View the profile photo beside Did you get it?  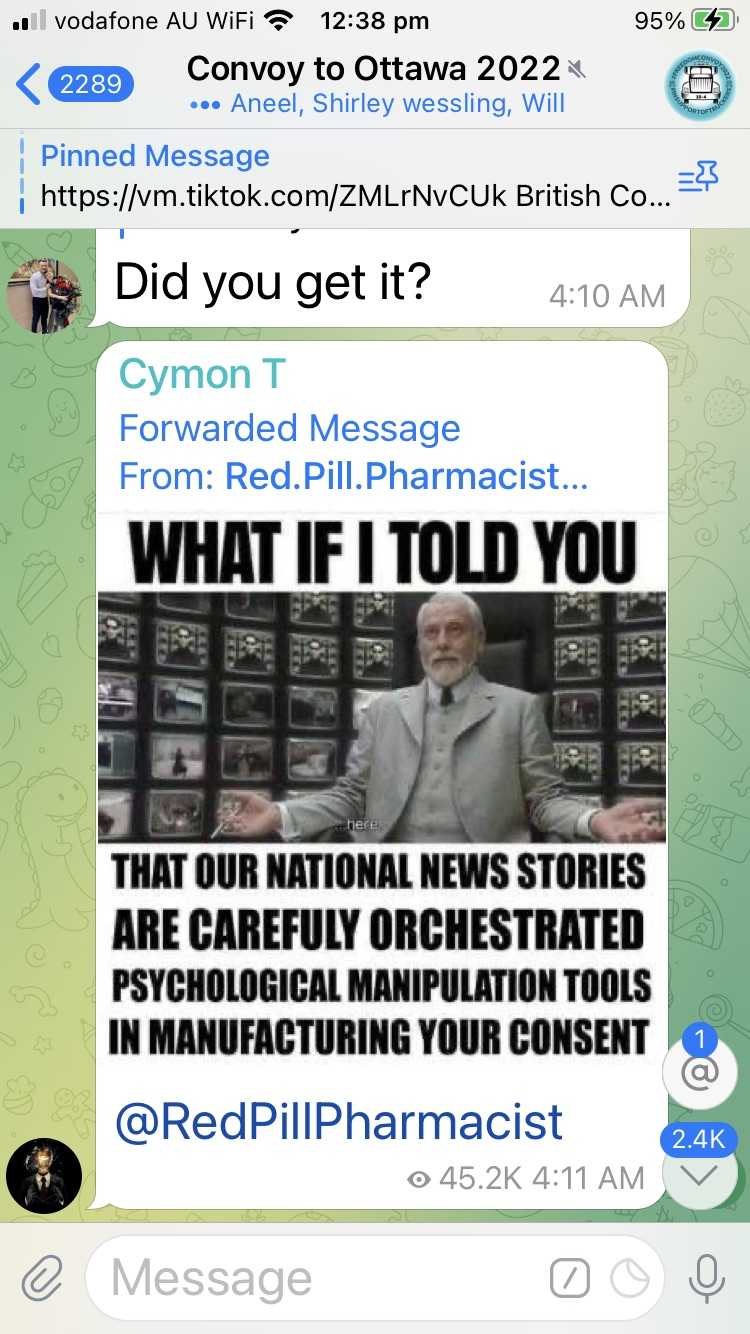pos(43,295)
